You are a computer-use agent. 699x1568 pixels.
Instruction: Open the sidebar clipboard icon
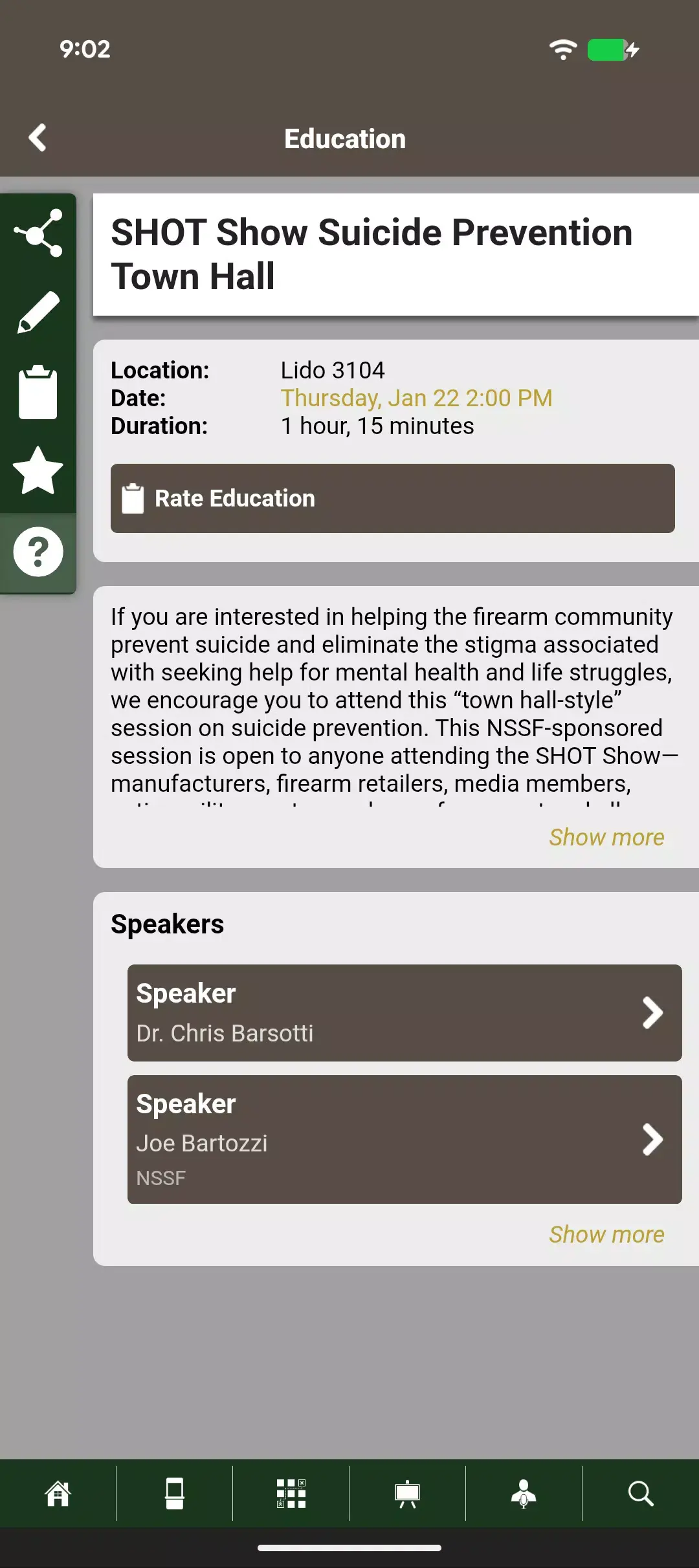coord(38,392)
